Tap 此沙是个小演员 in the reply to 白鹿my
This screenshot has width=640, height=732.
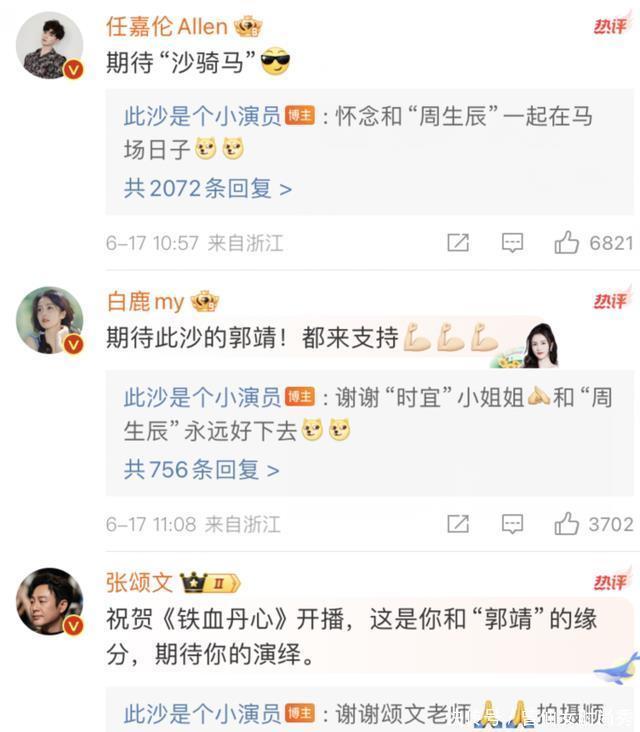202,398
